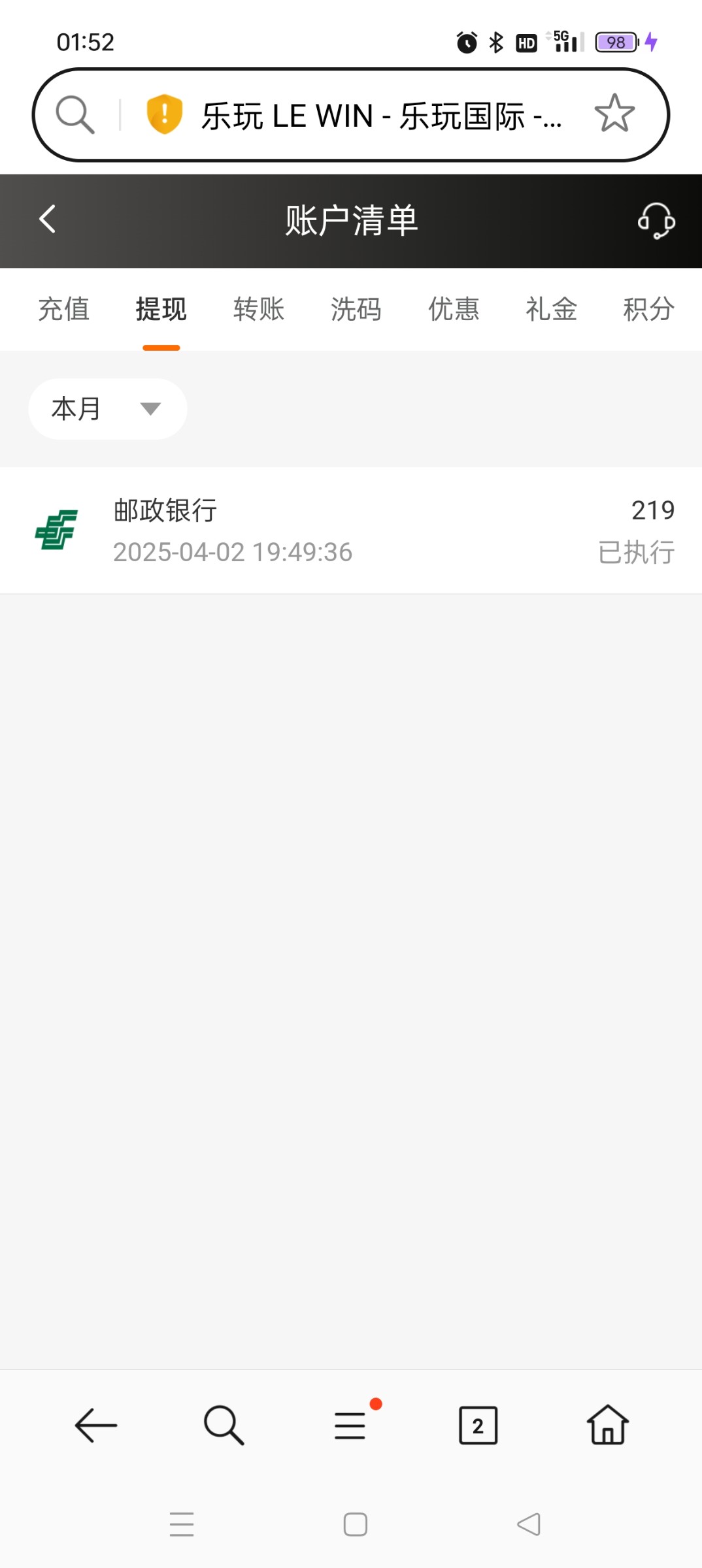The image size is (702, 1568).
Task: Switch to the 积分 tab
Action: pos(648,309)
